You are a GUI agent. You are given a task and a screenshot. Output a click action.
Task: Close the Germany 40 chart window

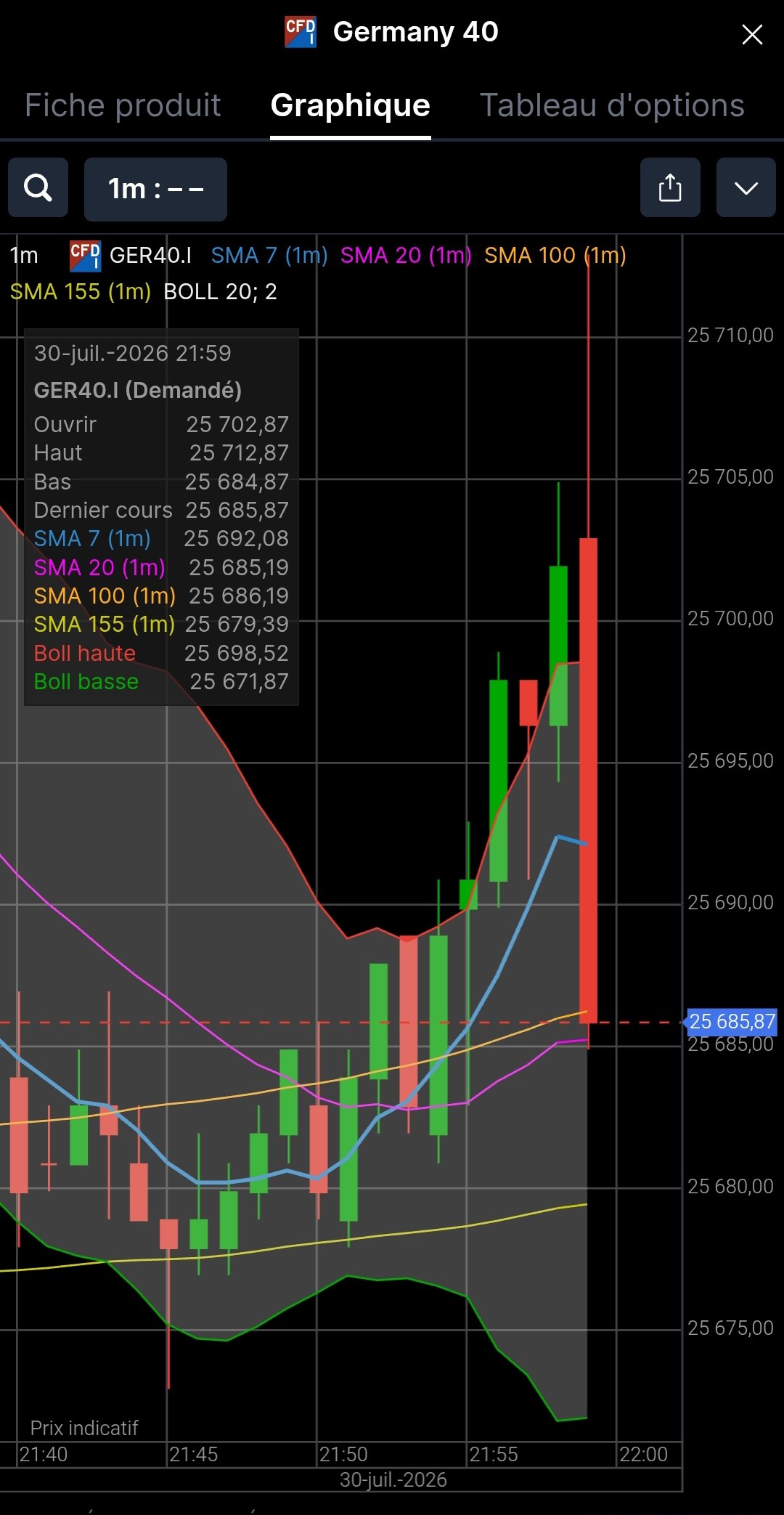pos(752,34)
